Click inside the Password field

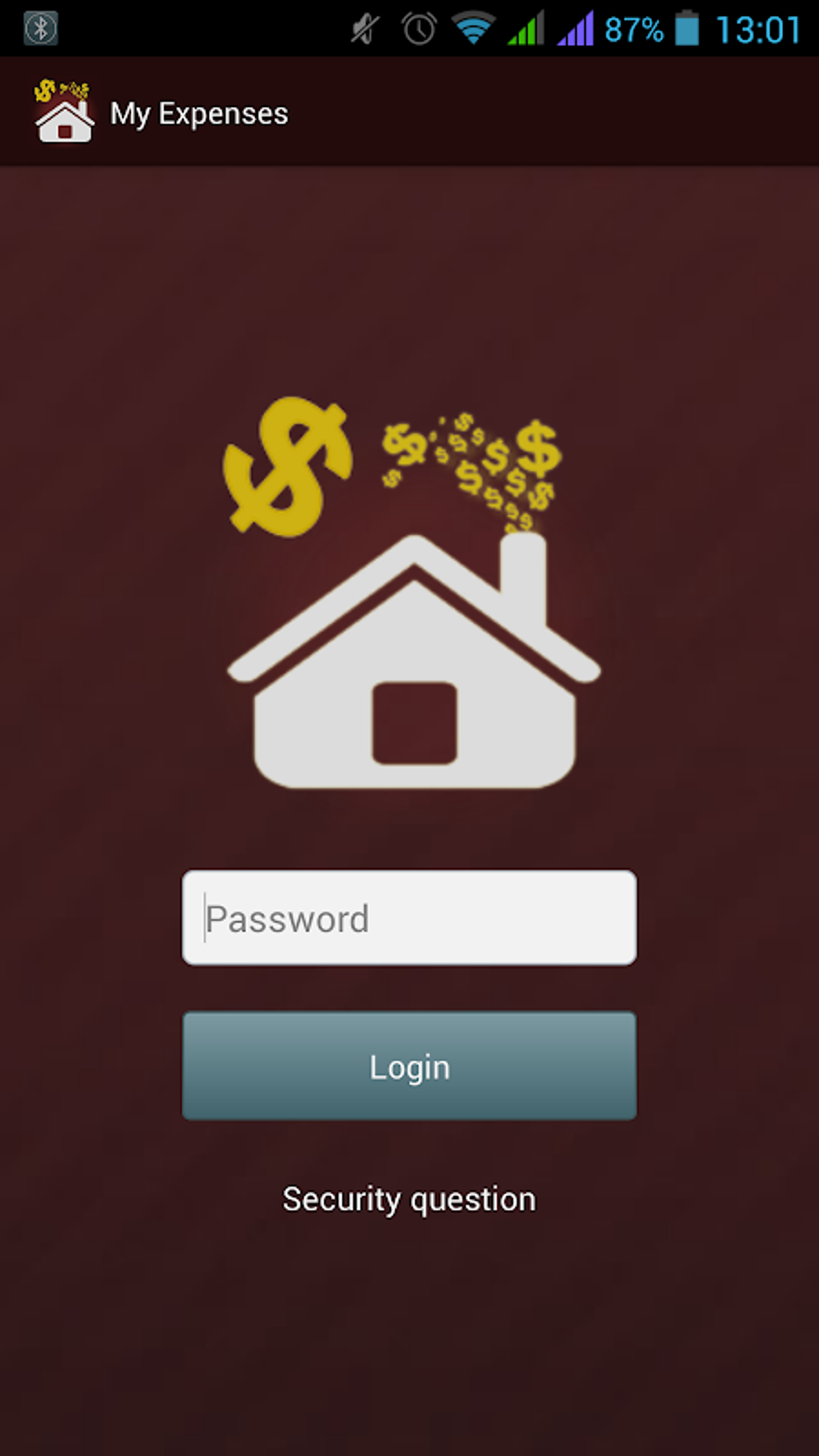coord(409,917)
